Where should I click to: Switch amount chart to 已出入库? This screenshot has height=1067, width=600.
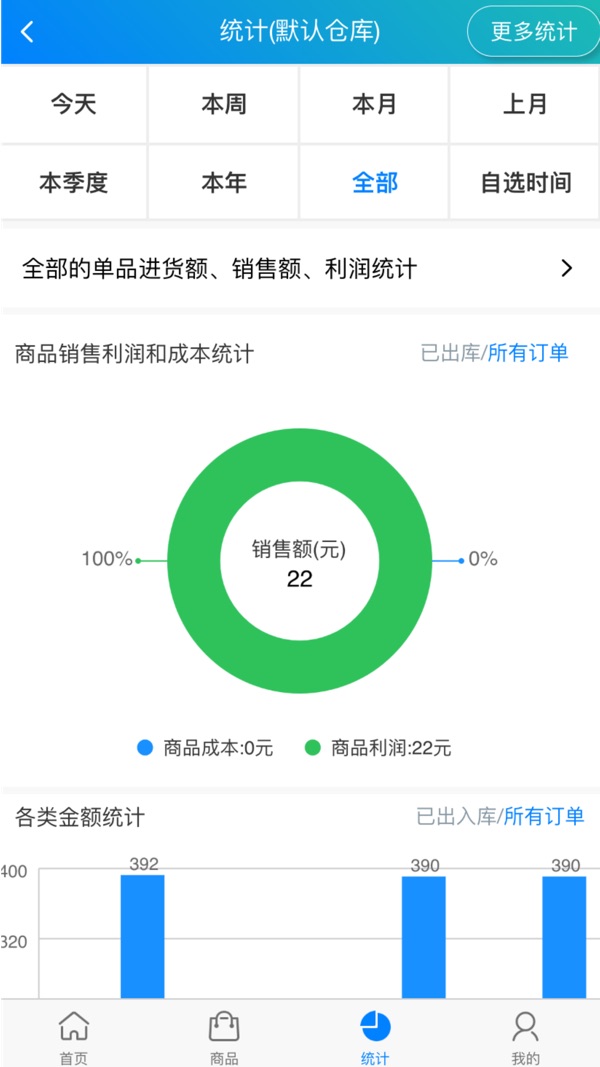tap(456, 816)
